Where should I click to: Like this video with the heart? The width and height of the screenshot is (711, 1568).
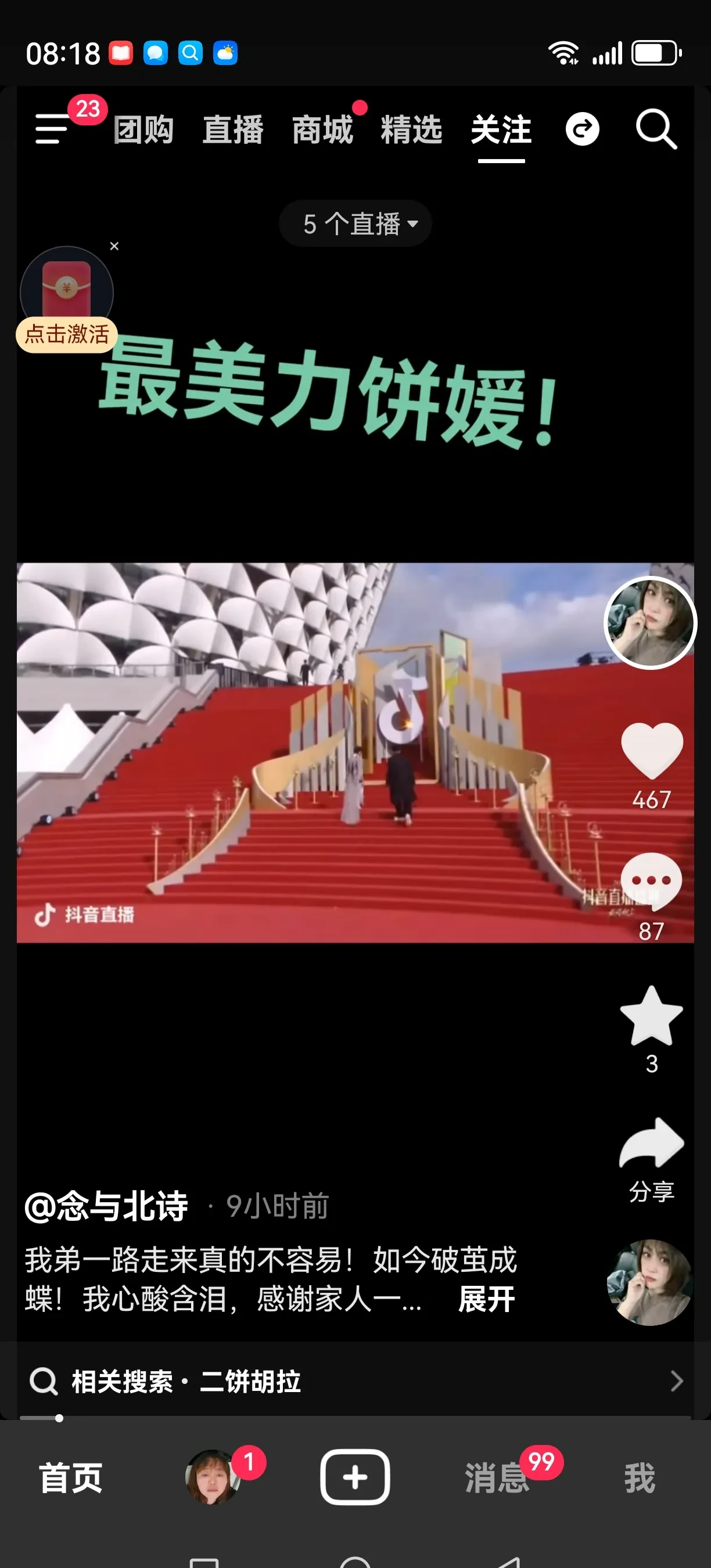(x=651, y=751)
